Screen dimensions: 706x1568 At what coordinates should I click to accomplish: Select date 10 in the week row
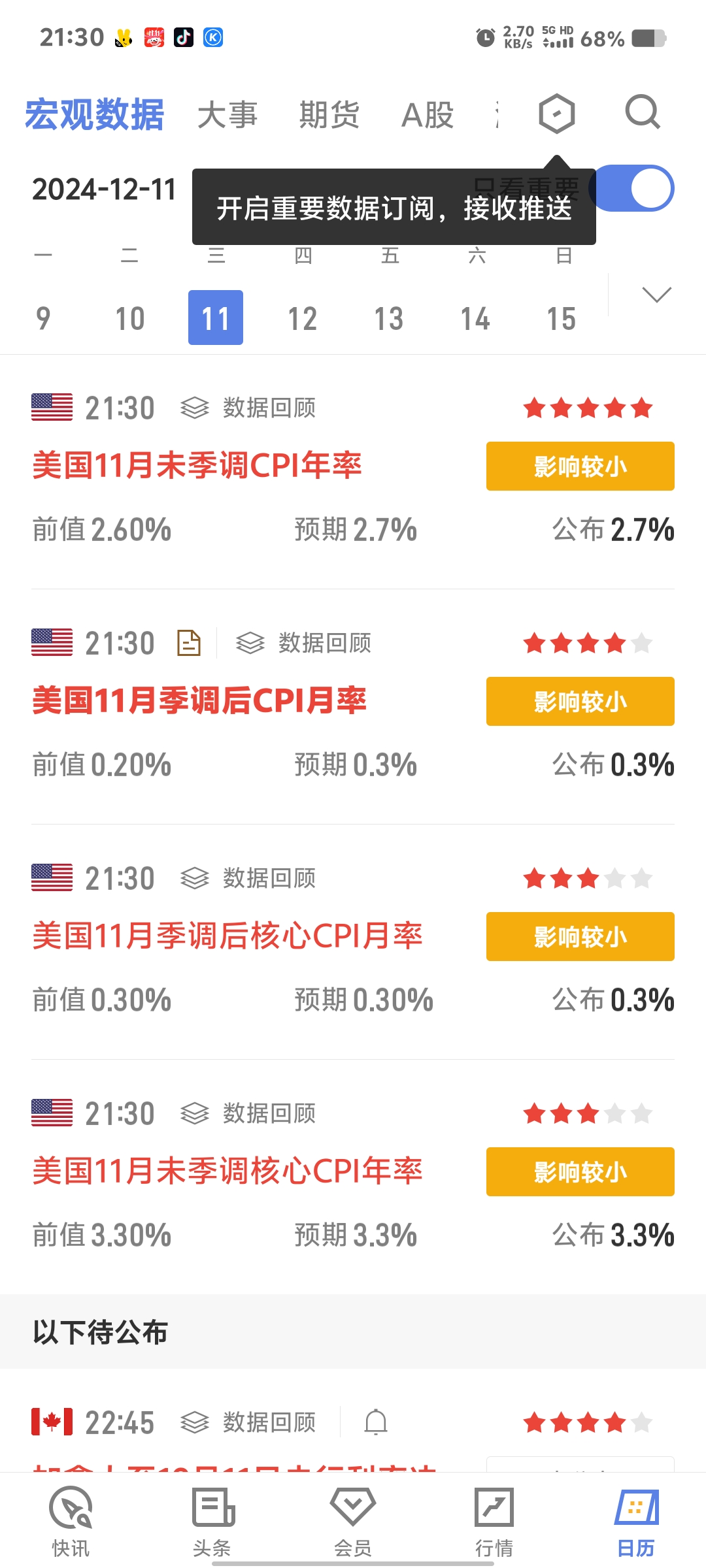(129, 318)
